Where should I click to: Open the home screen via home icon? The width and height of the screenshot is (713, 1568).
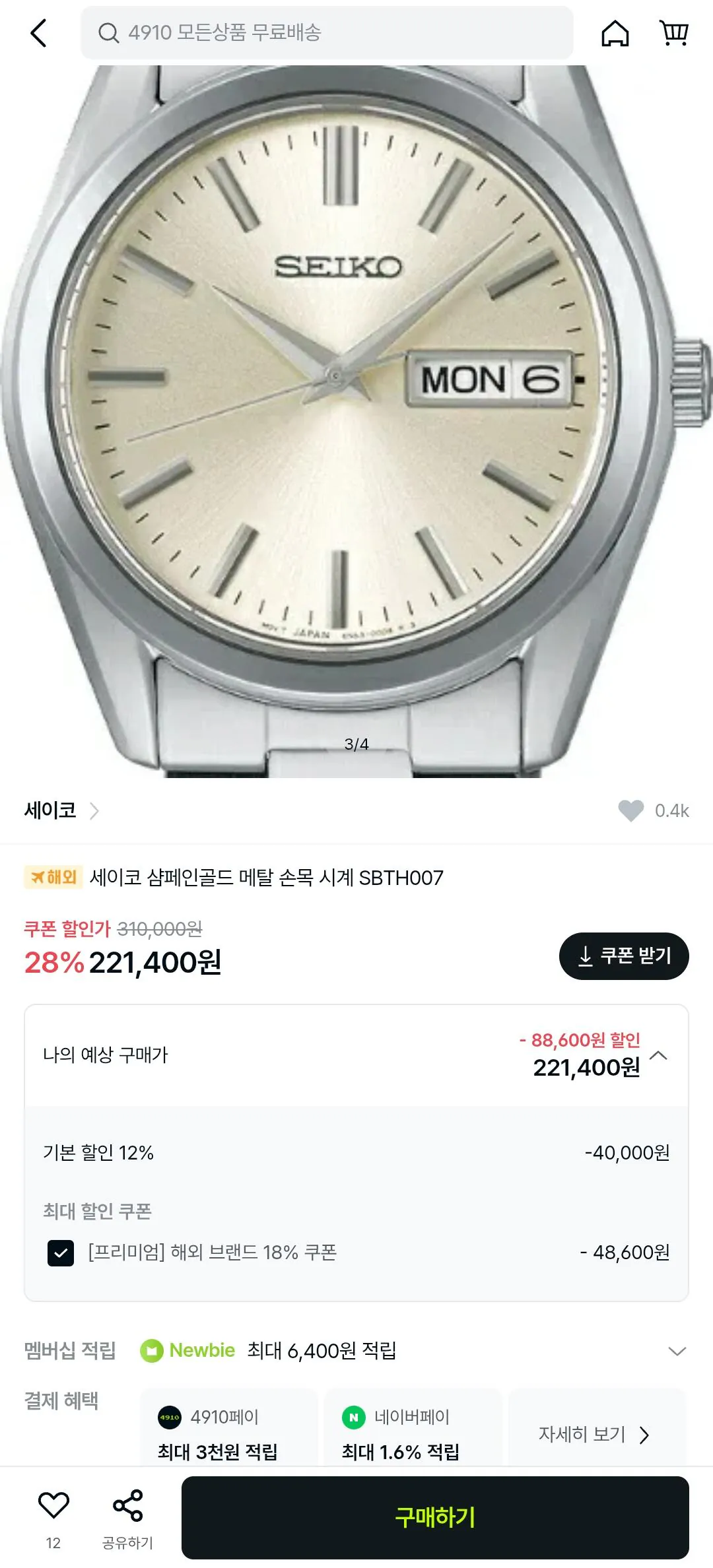(613, 34)
